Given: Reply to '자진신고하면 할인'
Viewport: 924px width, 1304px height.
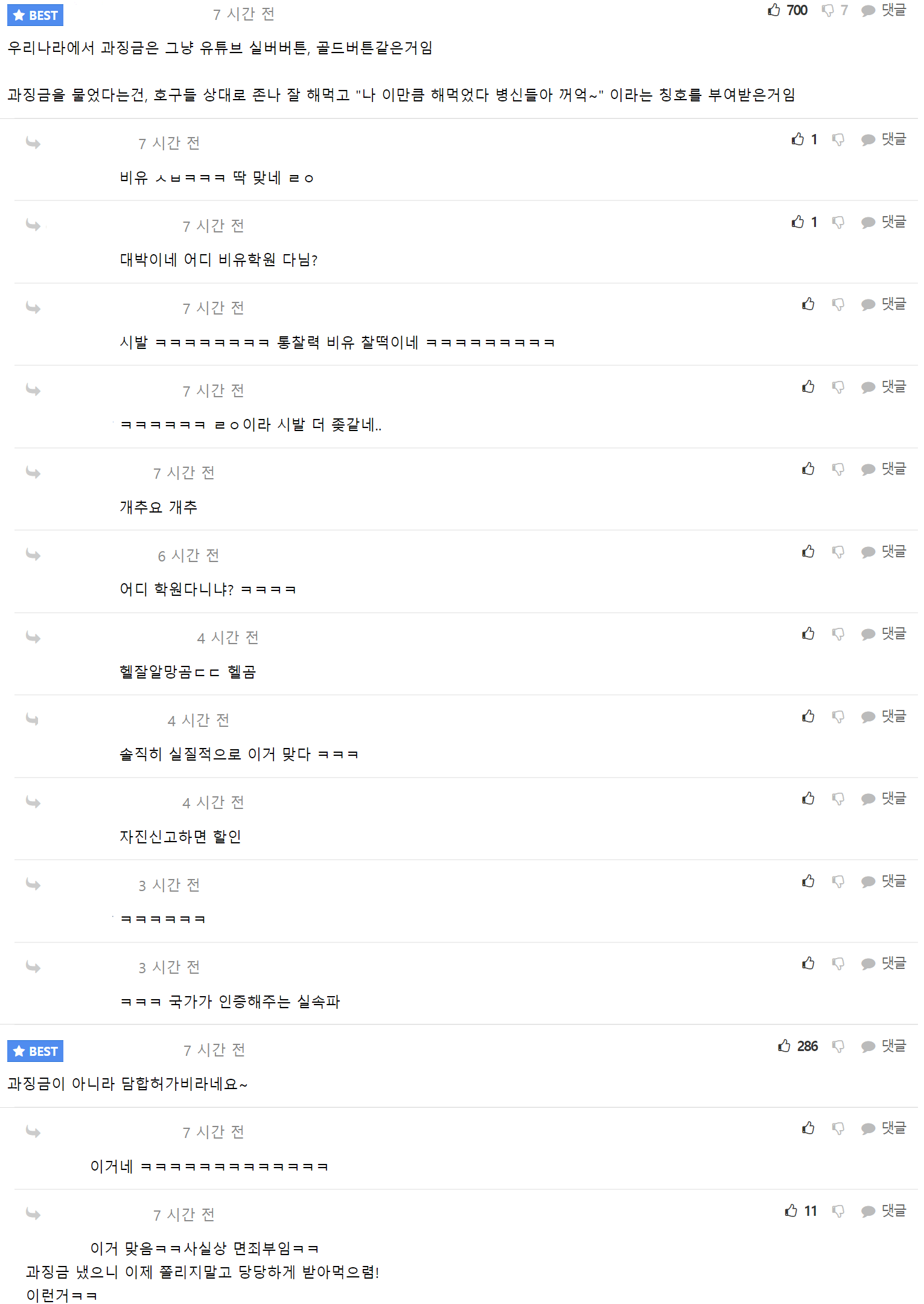Looking at the screenshot, I should 884,799.
